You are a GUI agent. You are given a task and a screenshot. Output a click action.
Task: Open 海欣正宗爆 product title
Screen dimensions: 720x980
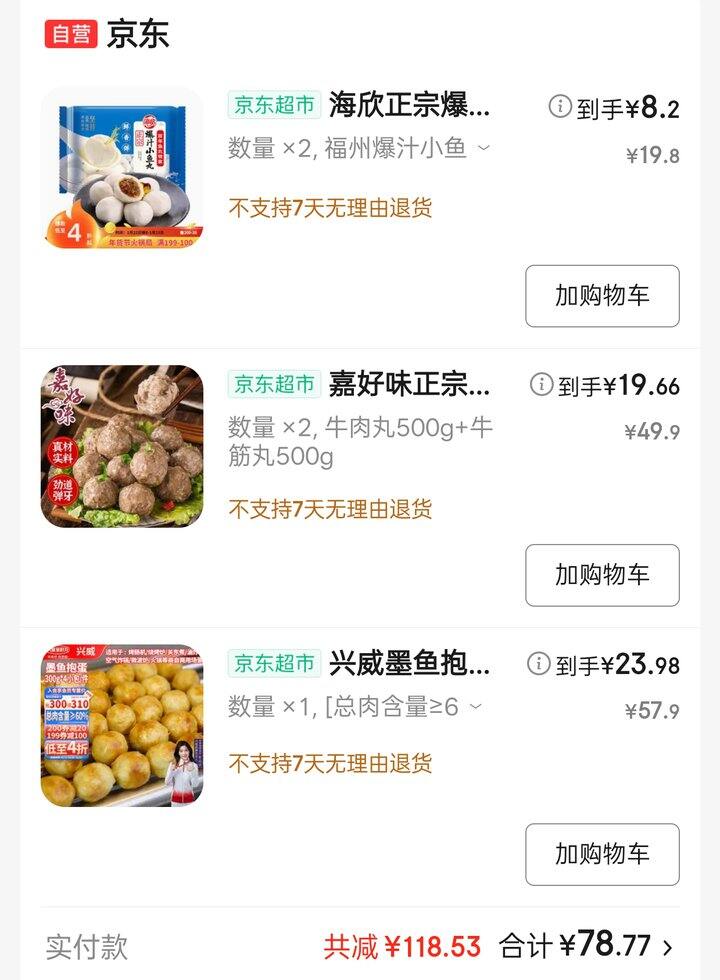(410, 105)
